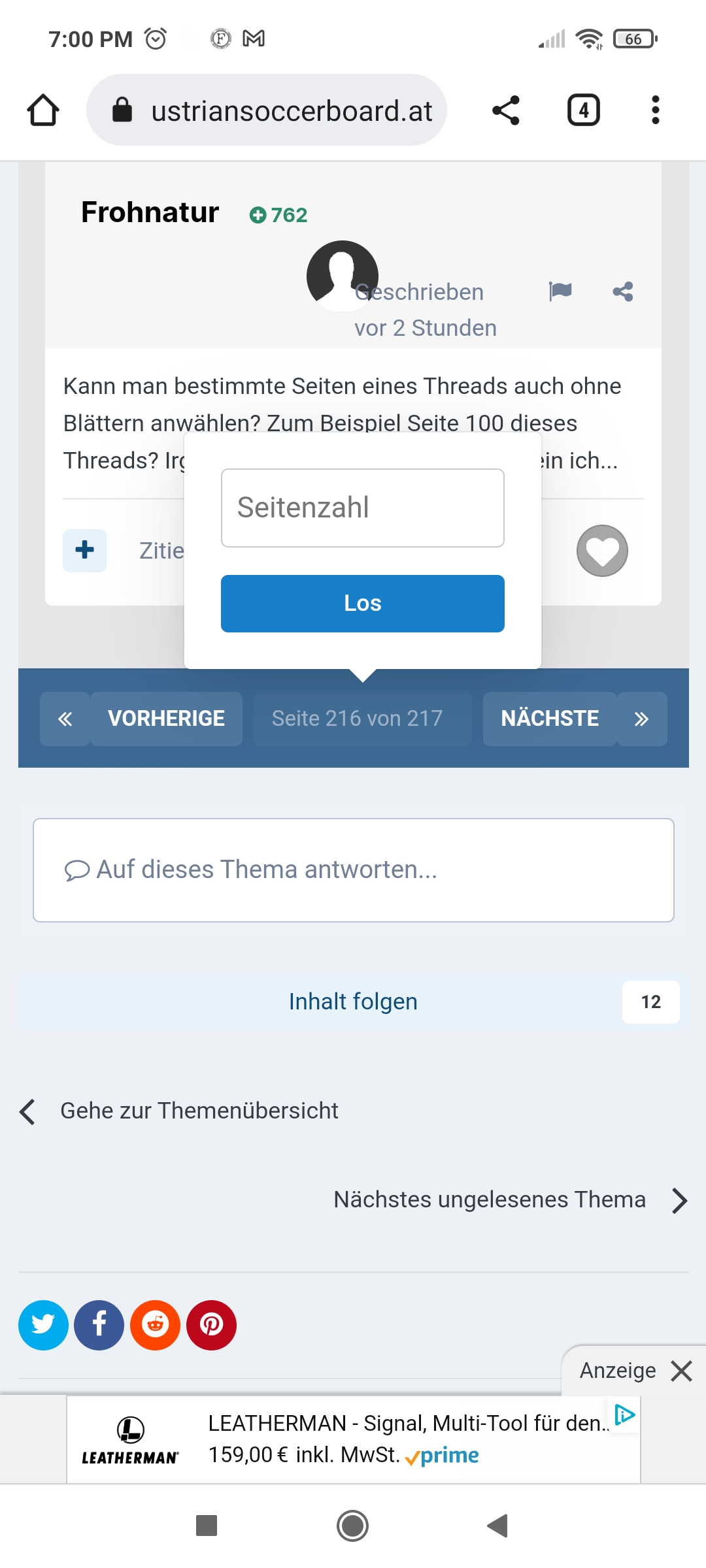
Task: Tap the plus multiquote button on the post
Action: [x=84, y=550]
